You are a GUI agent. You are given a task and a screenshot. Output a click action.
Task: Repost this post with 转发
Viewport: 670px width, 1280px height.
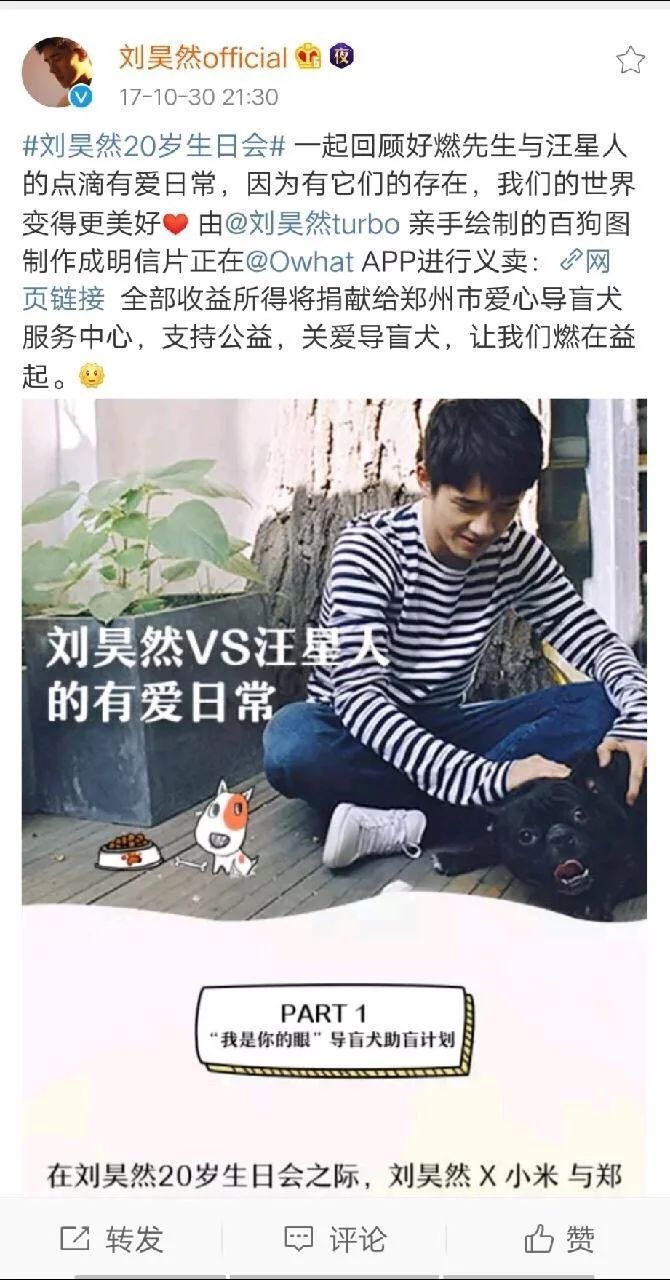pos(111,1239)
